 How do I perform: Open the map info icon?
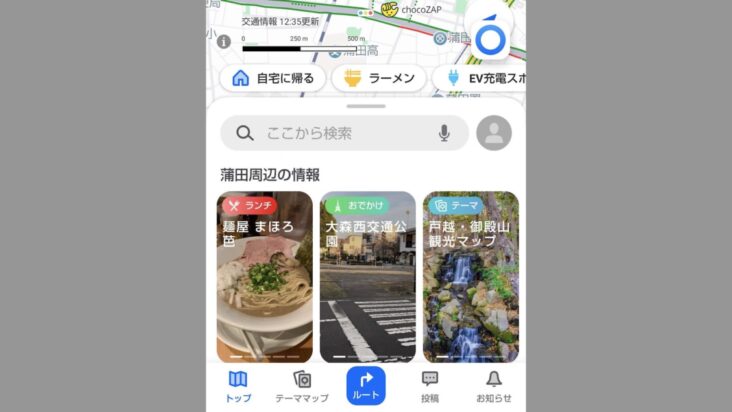point(224,42)
